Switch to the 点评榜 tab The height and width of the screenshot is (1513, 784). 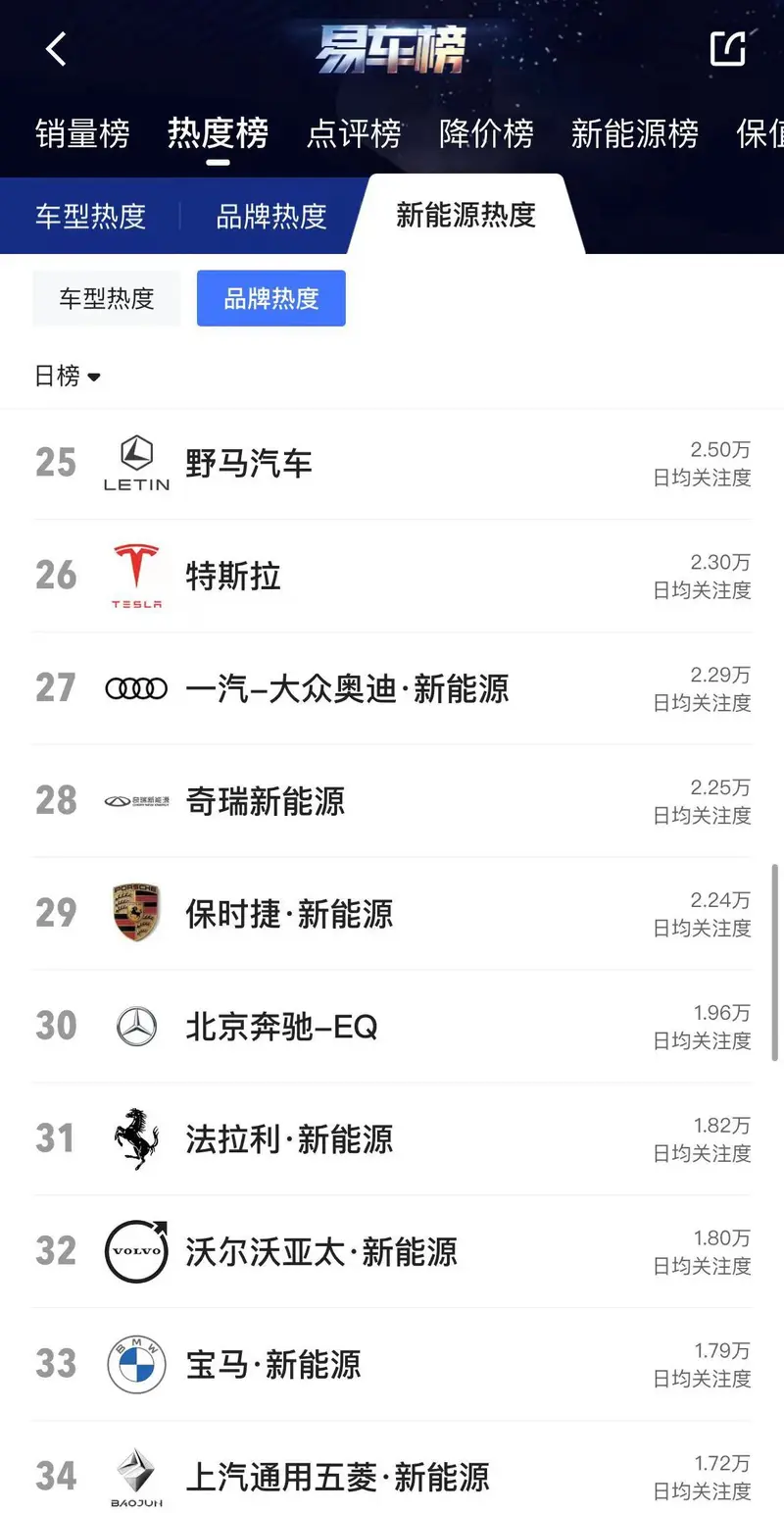coord(353,133)
